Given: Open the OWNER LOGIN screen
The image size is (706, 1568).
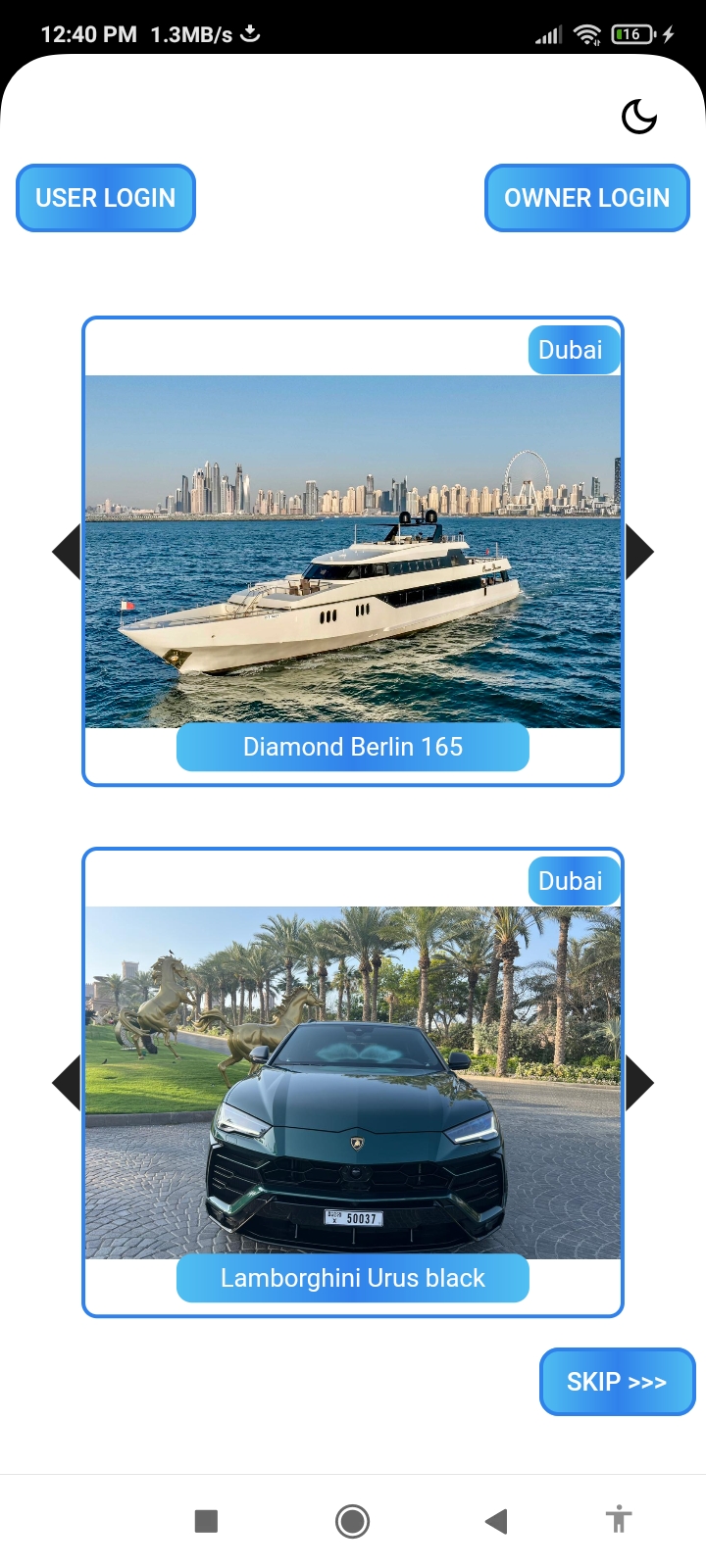Looking at the screenshot, I should click(x=587, y=198).
